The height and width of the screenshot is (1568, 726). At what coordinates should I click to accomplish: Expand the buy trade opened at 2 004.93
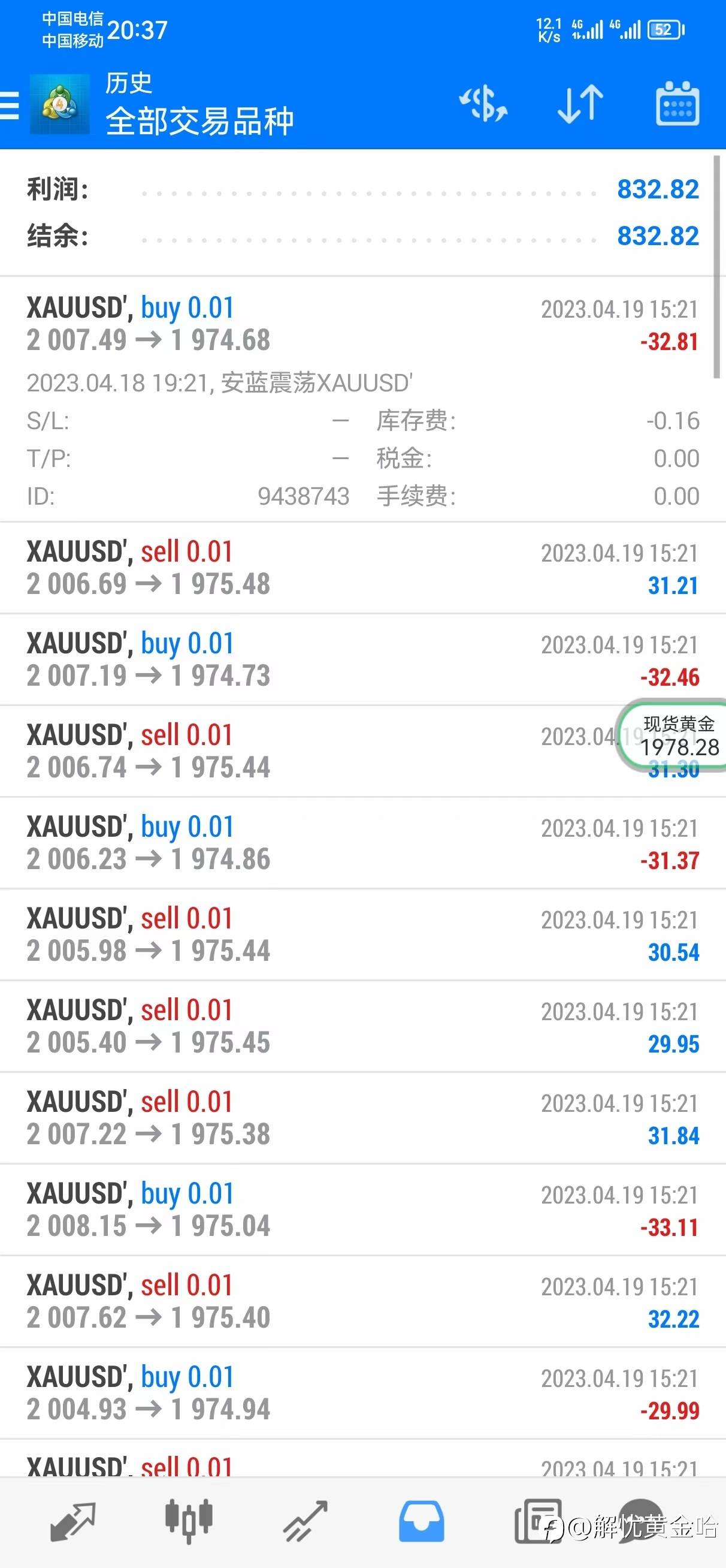[x=362, y=1394]
